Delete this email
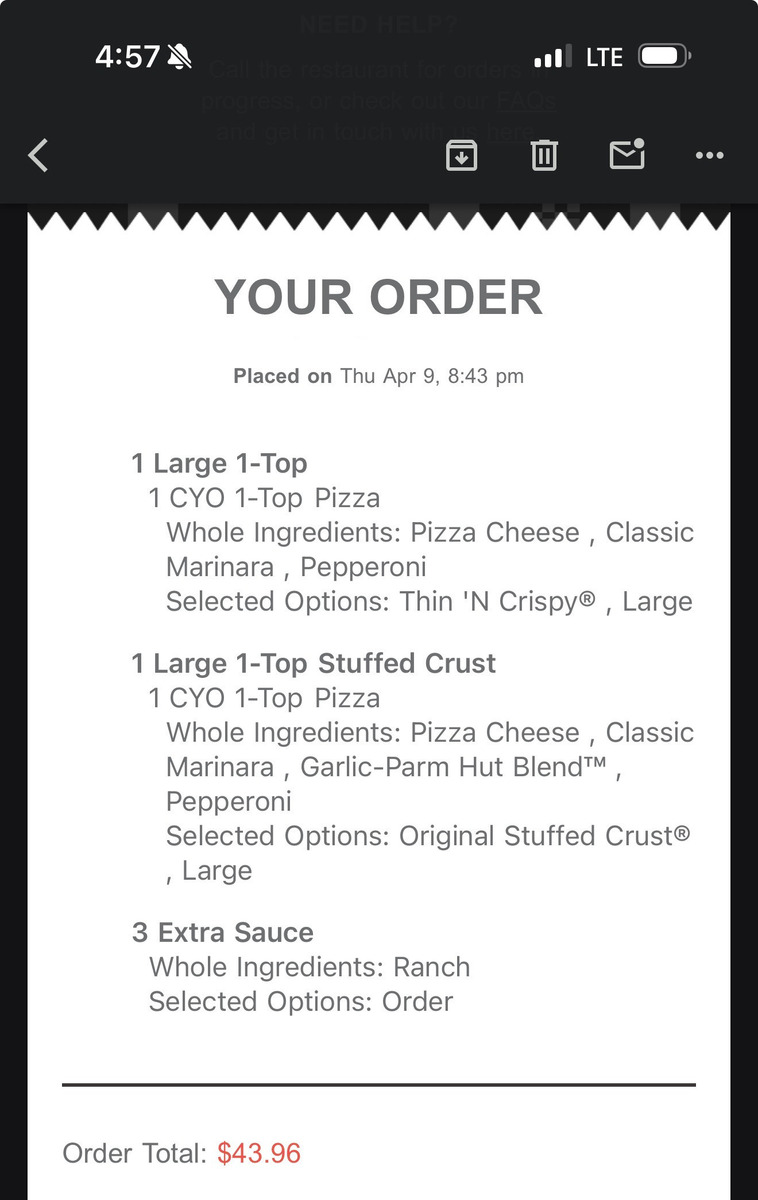 (x=544, y=155)
